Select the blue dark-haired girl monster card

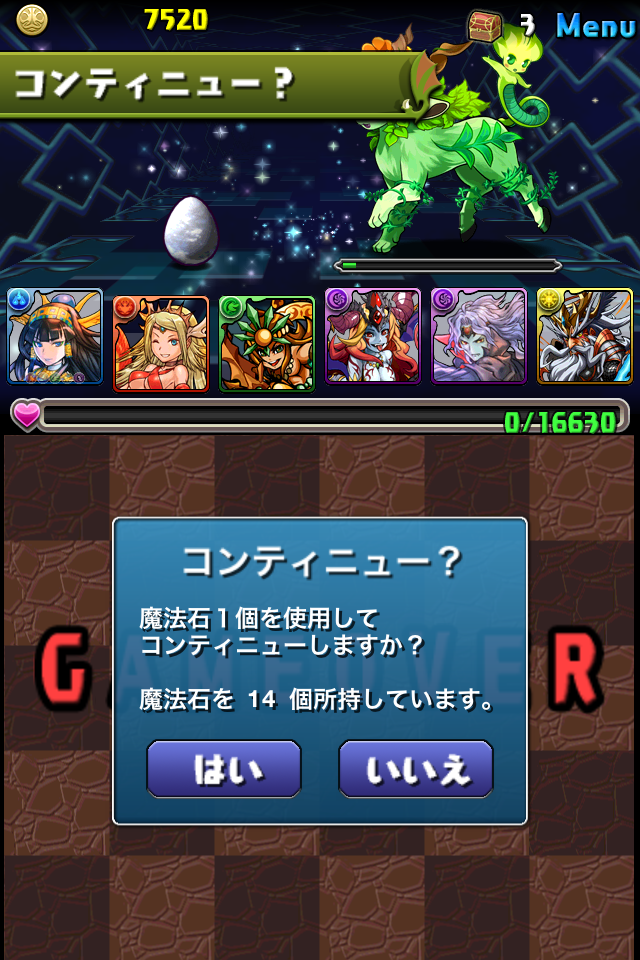pos(55,337)
